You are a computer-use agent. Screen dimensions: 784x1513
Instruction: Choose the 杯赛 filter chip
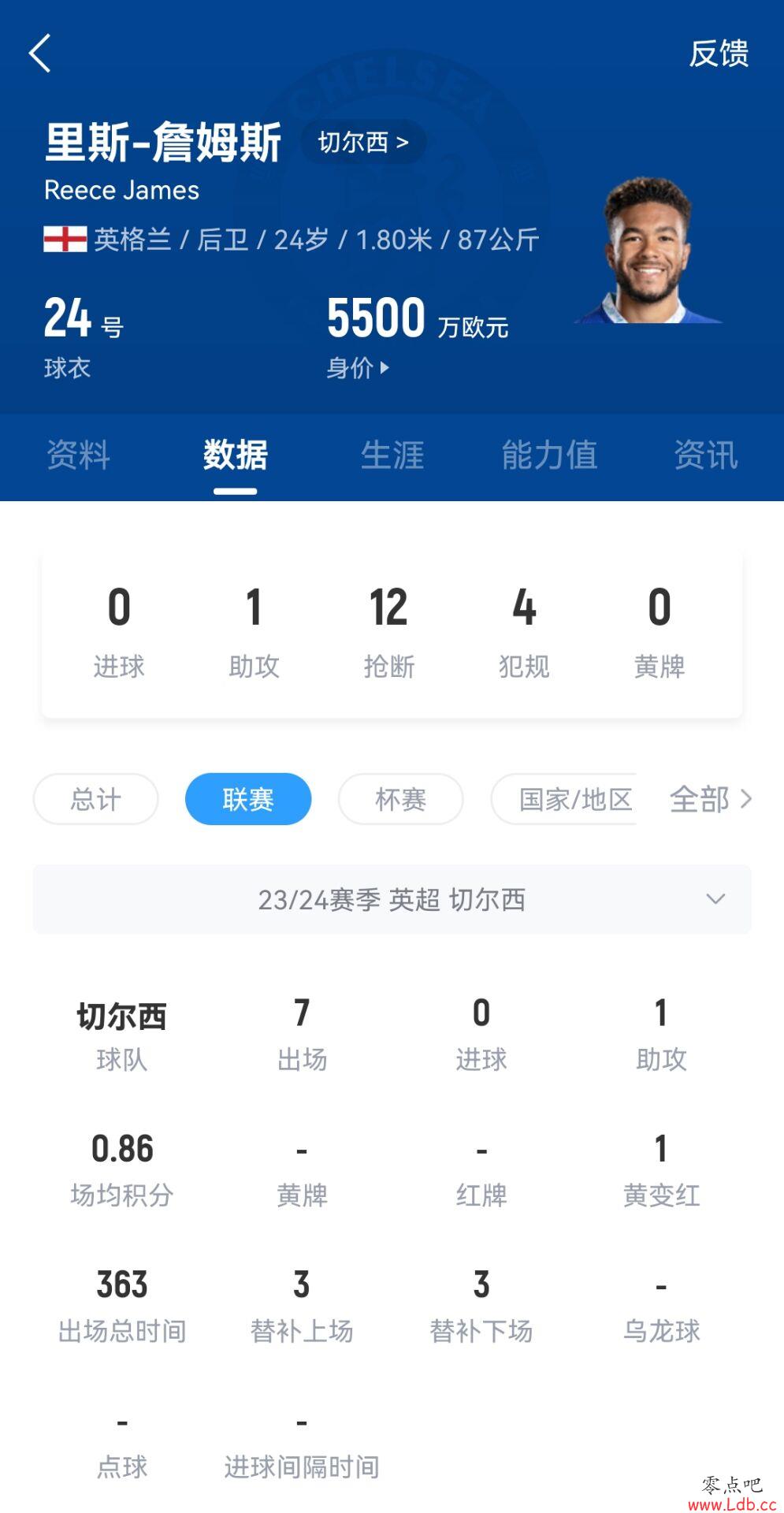[x=400, y=799]
